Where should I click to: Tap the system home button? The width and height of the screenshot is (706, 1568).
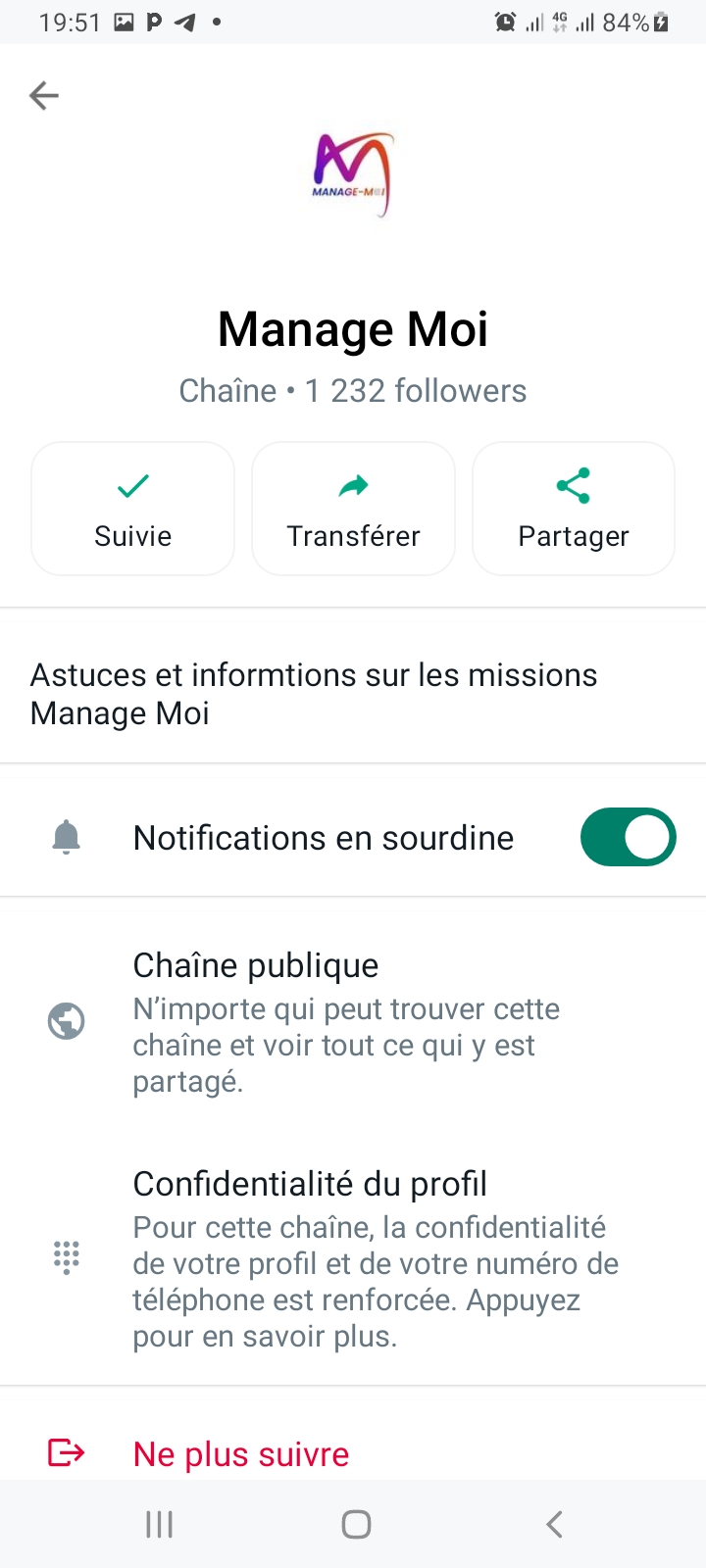tap(356, 1524)
